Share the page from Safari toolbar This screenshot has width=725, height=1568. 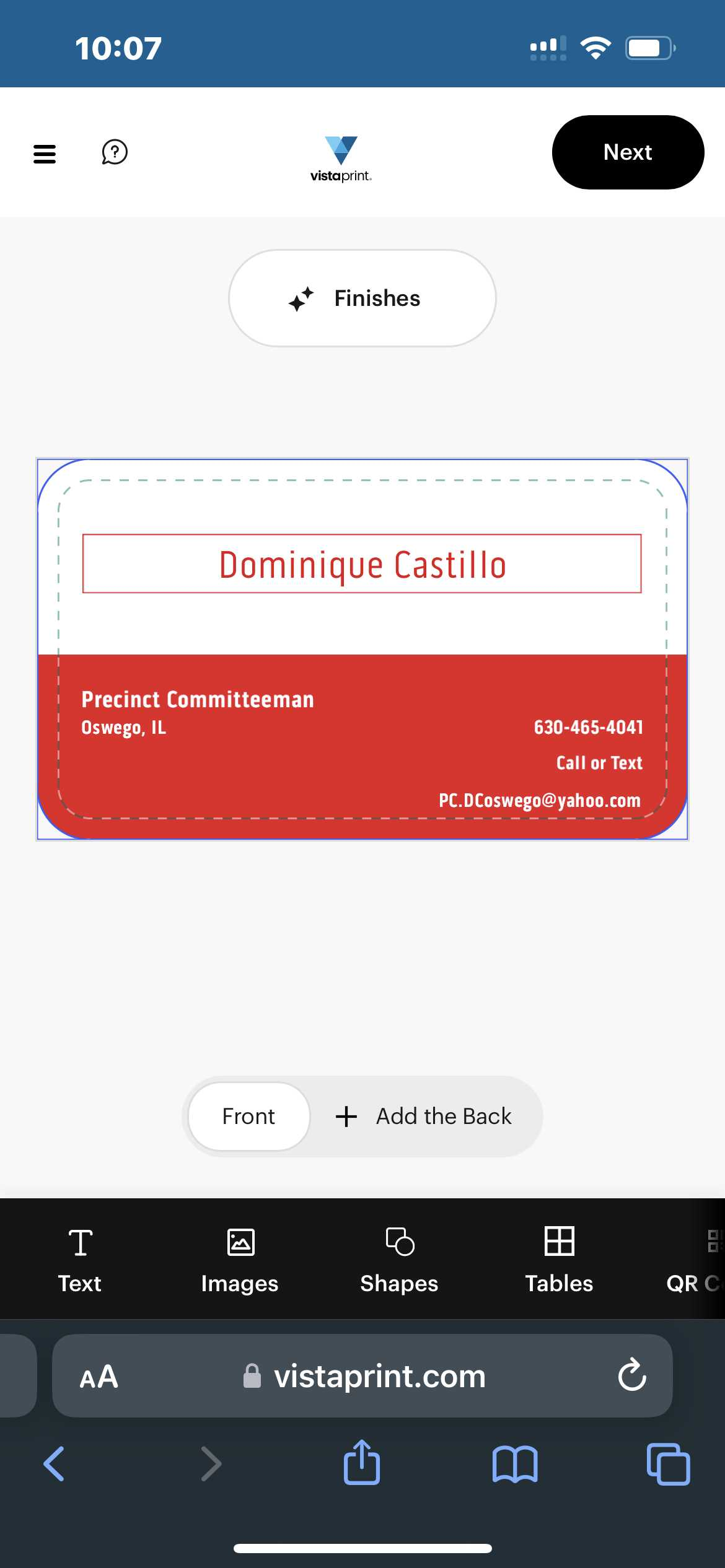click(x=362, y=1463)
